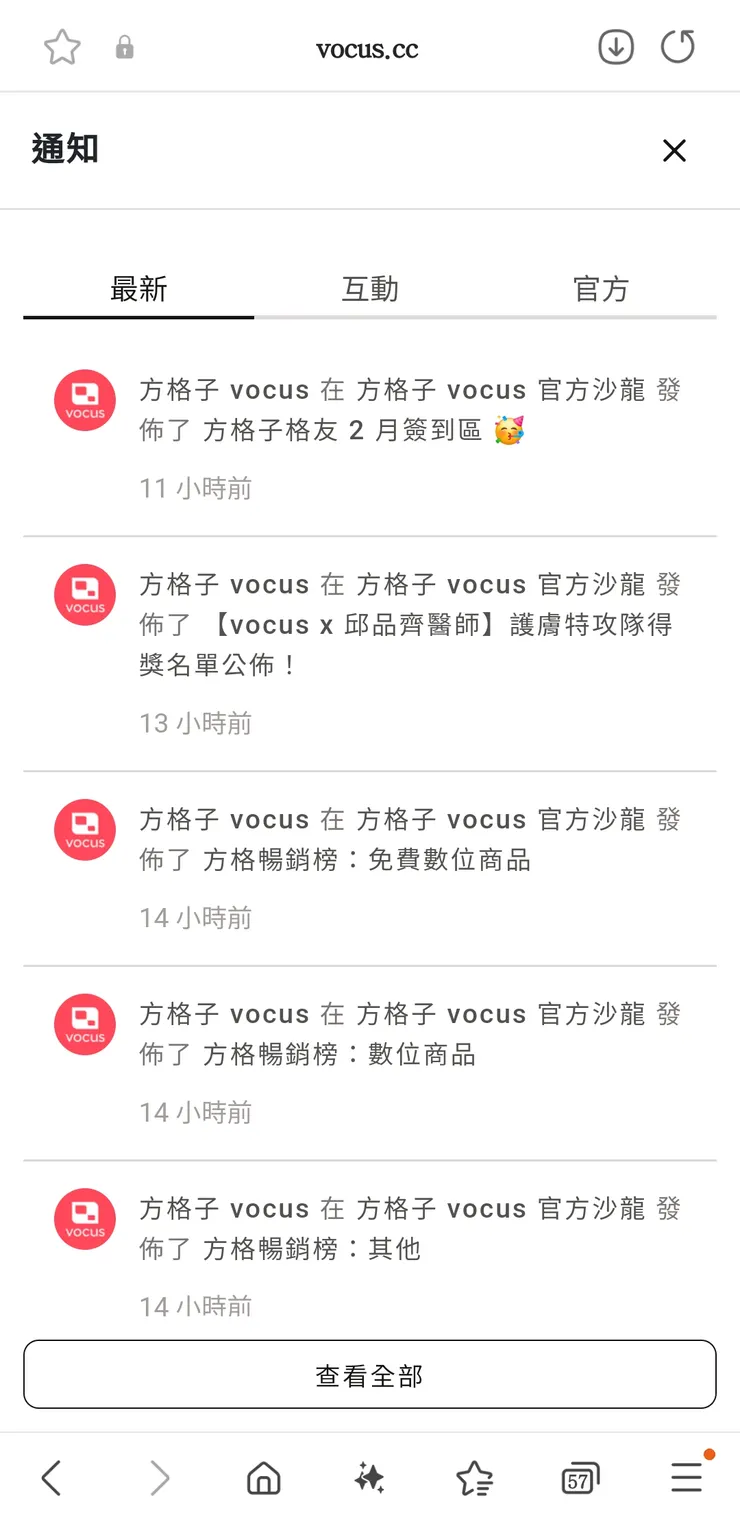Switch to the 互動 tab
740x1524 pixels.
pyautogui.click(x=370, y=288)
